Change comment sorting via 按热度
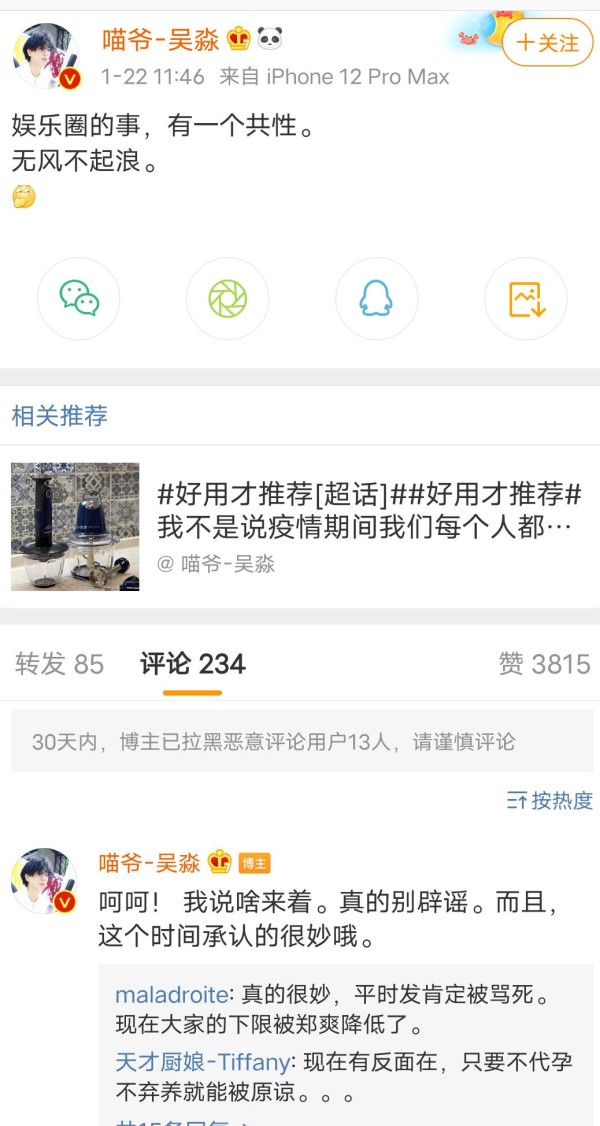The height and width of the screenshot is (1126, 600). [550, 800]
